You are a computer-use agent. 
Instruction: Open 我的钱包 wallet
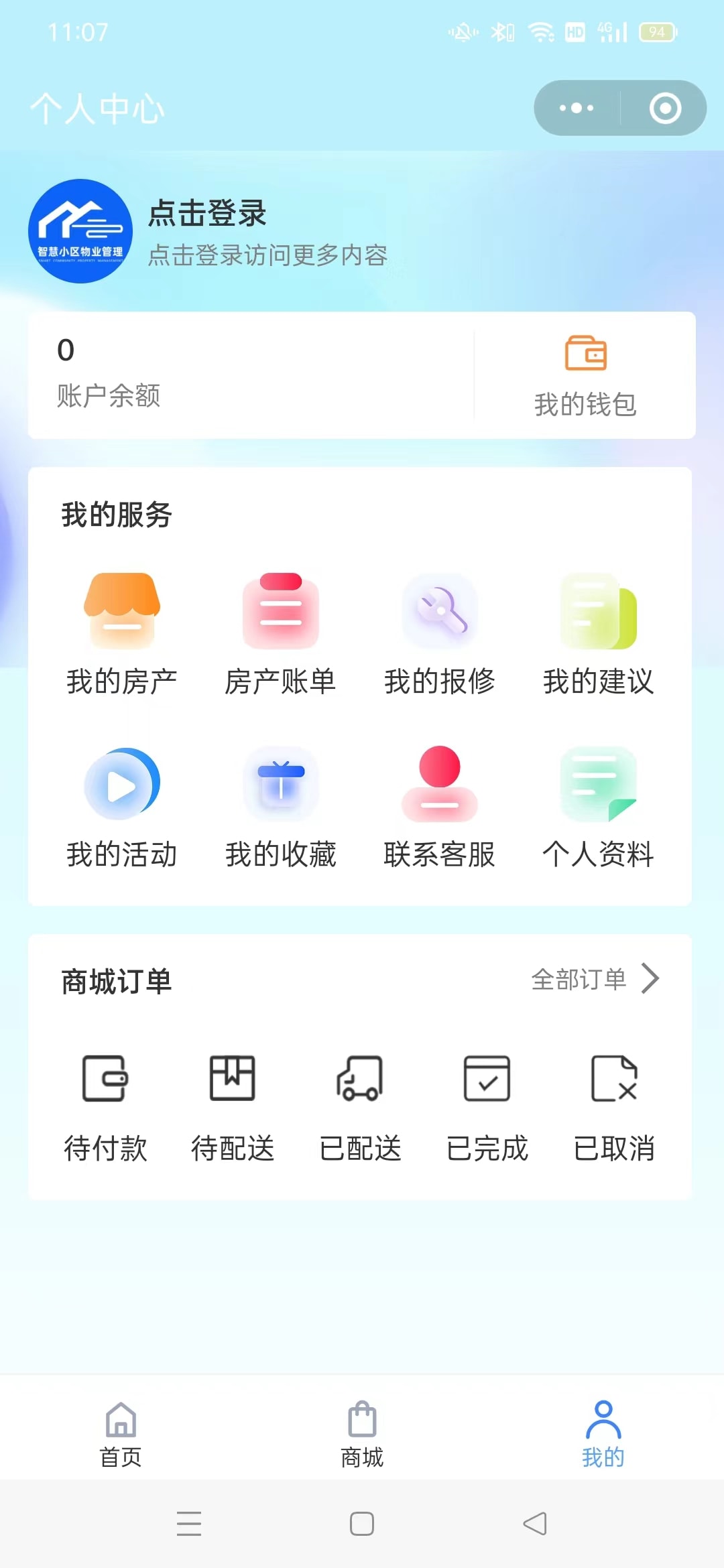(x=585, y=377)
